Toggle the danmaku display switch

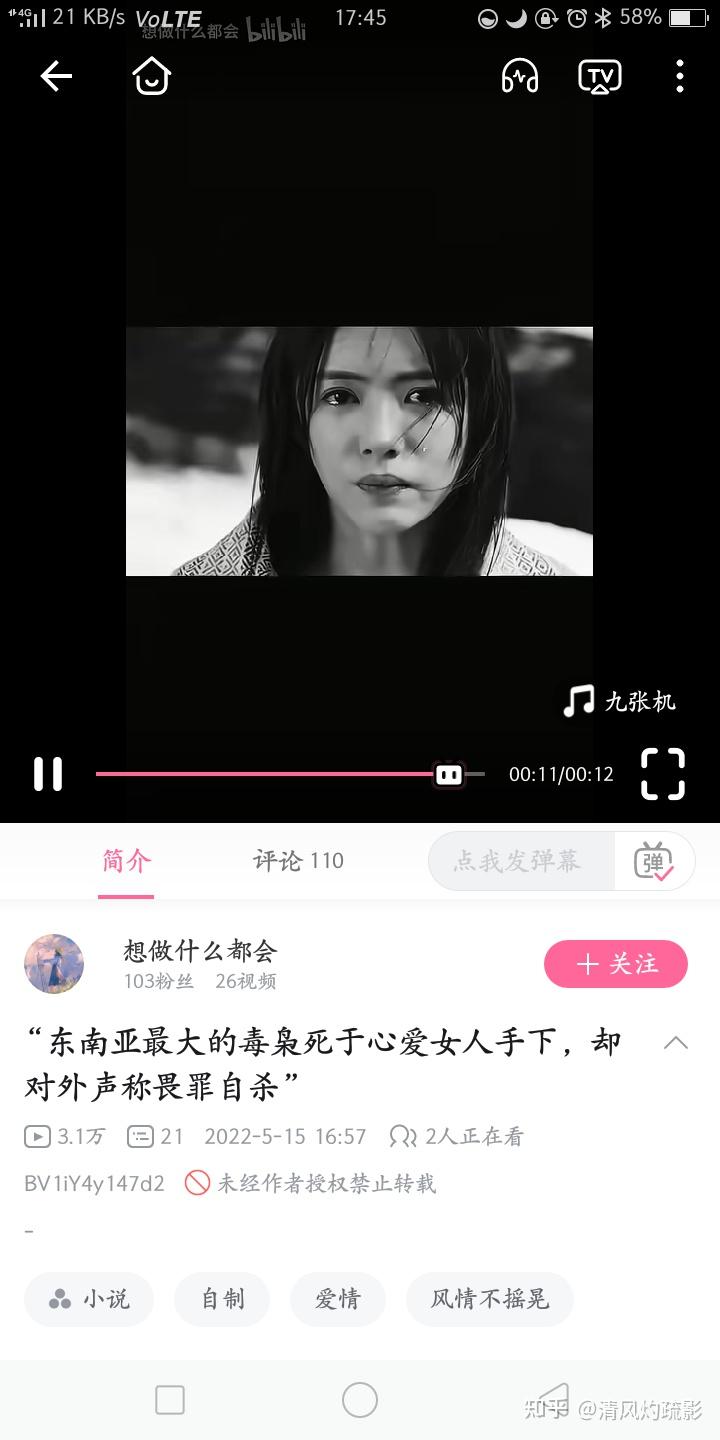pyautogui.click(x=654, y=861)
